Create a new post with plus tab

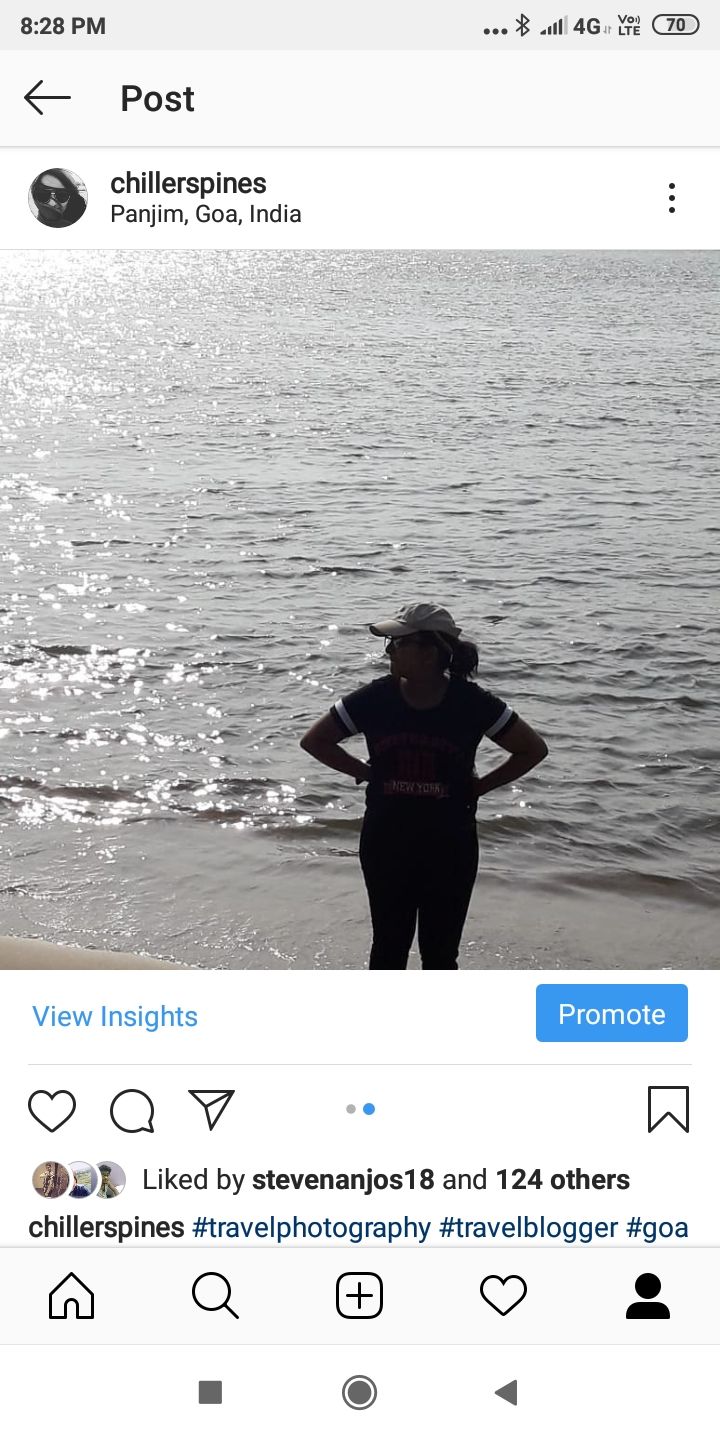coord(359,1296)
